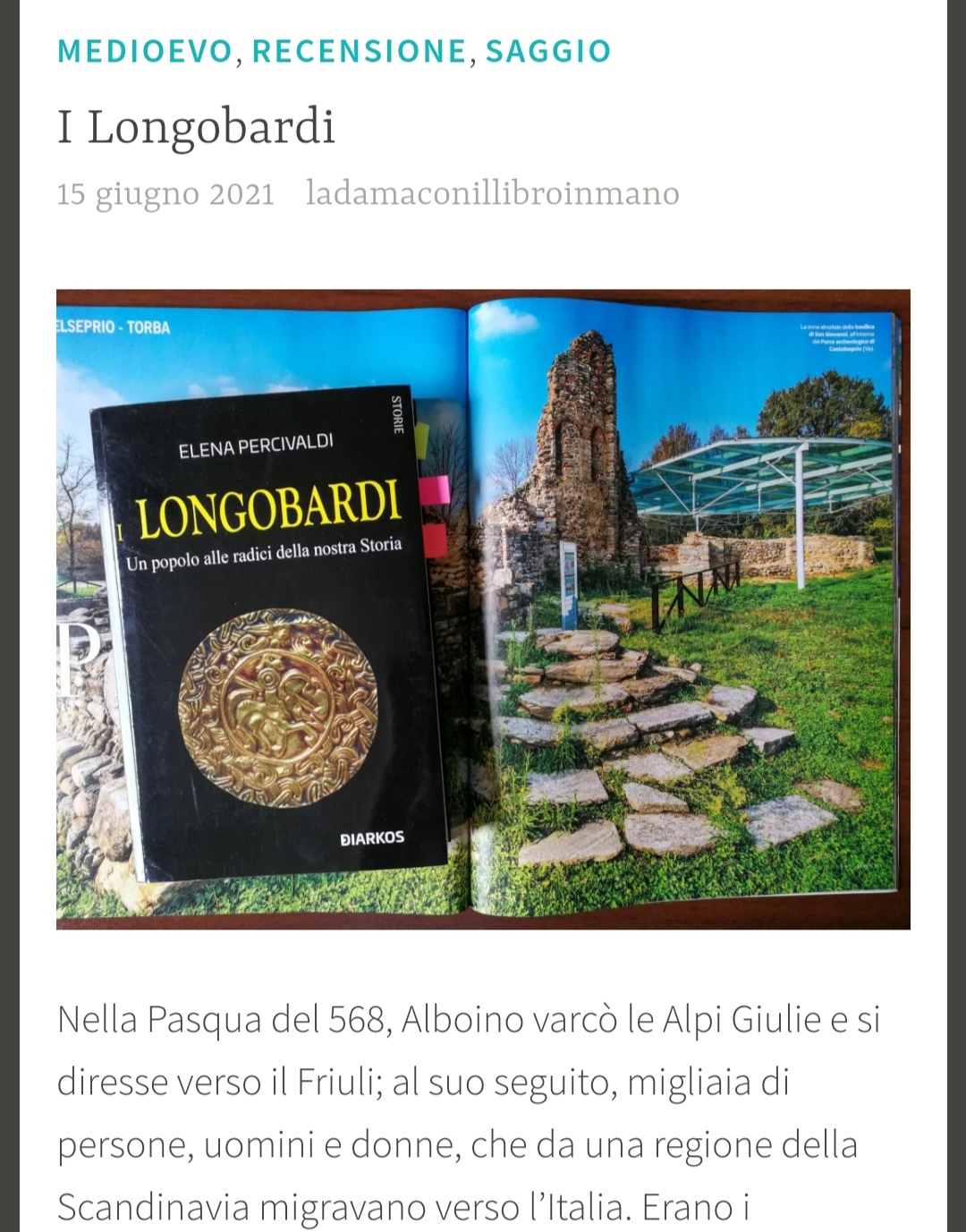
Task: Select the SAGGIO category link
Action: (x=547, y=51)
